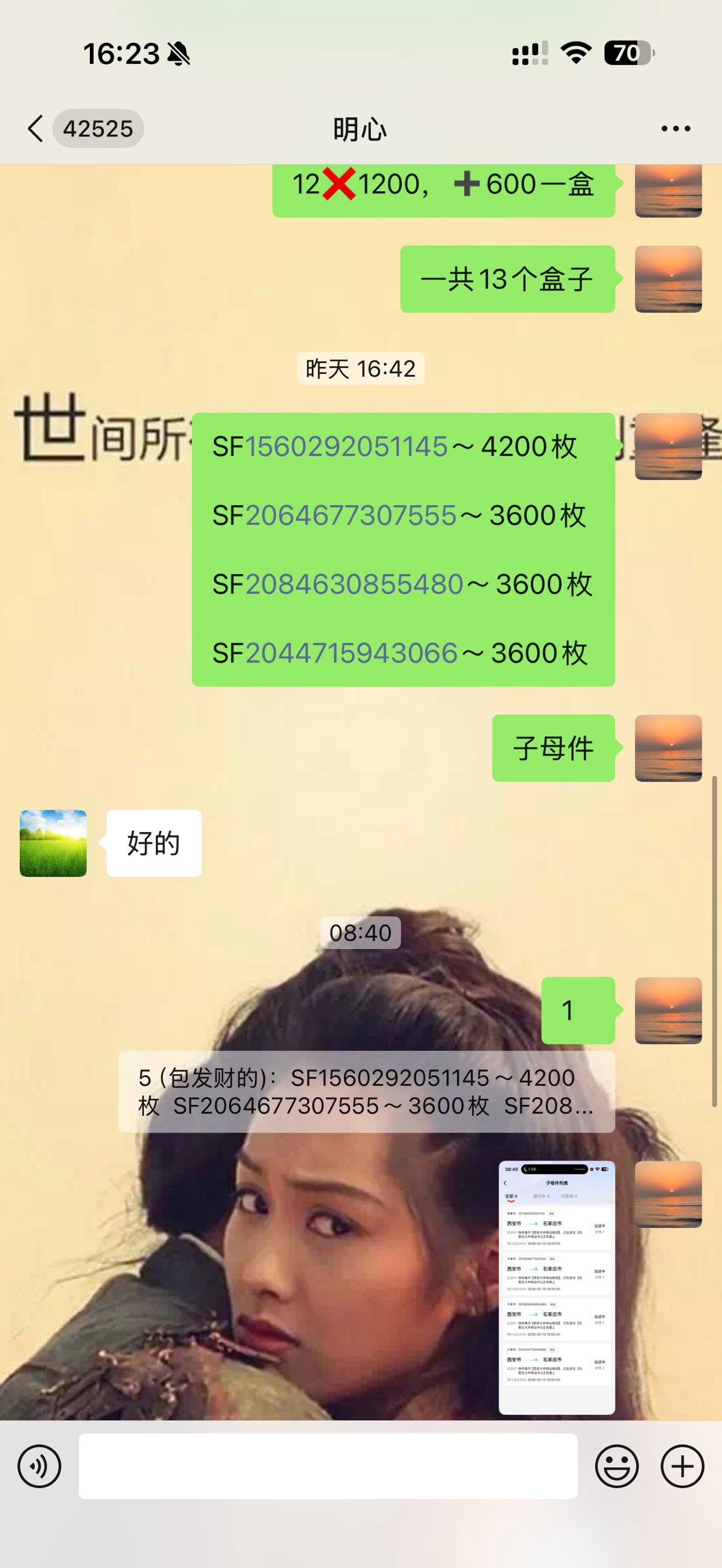Switch to voice message input
The width and height of the screenshot is (722, 1568).
click(x=39, y=1467)
